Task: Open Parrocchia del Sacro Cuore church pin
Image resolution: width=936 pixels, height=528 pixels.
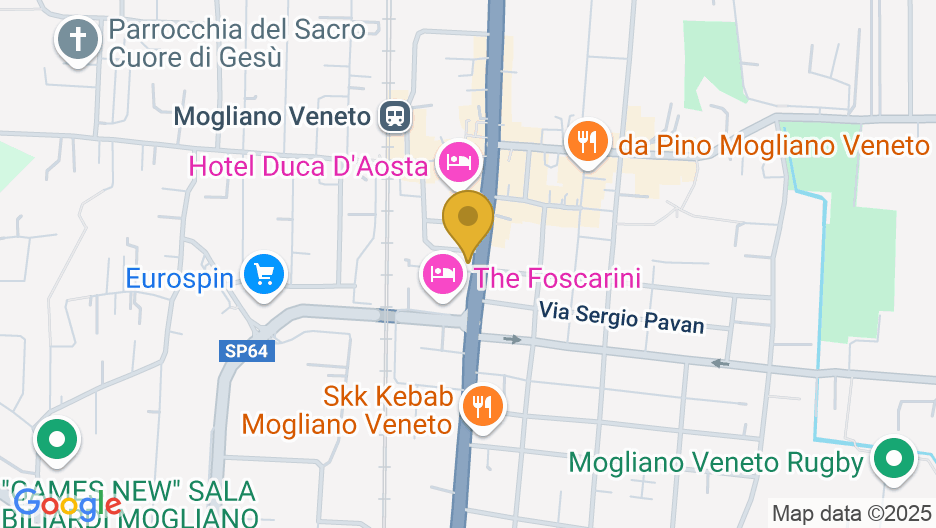Action: click(77, 40)
